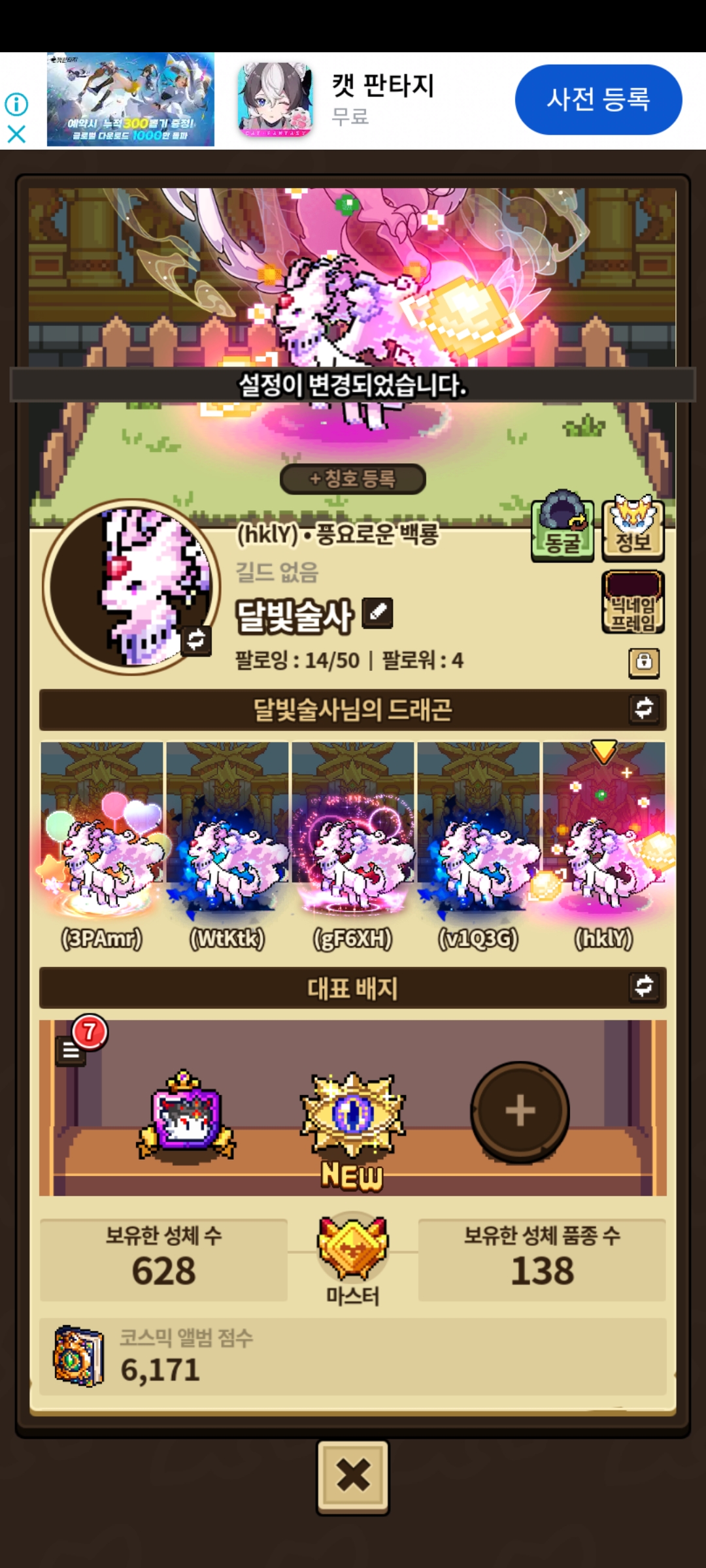Open the 닉네임 프레임 nickname frame button

point(633,602)
